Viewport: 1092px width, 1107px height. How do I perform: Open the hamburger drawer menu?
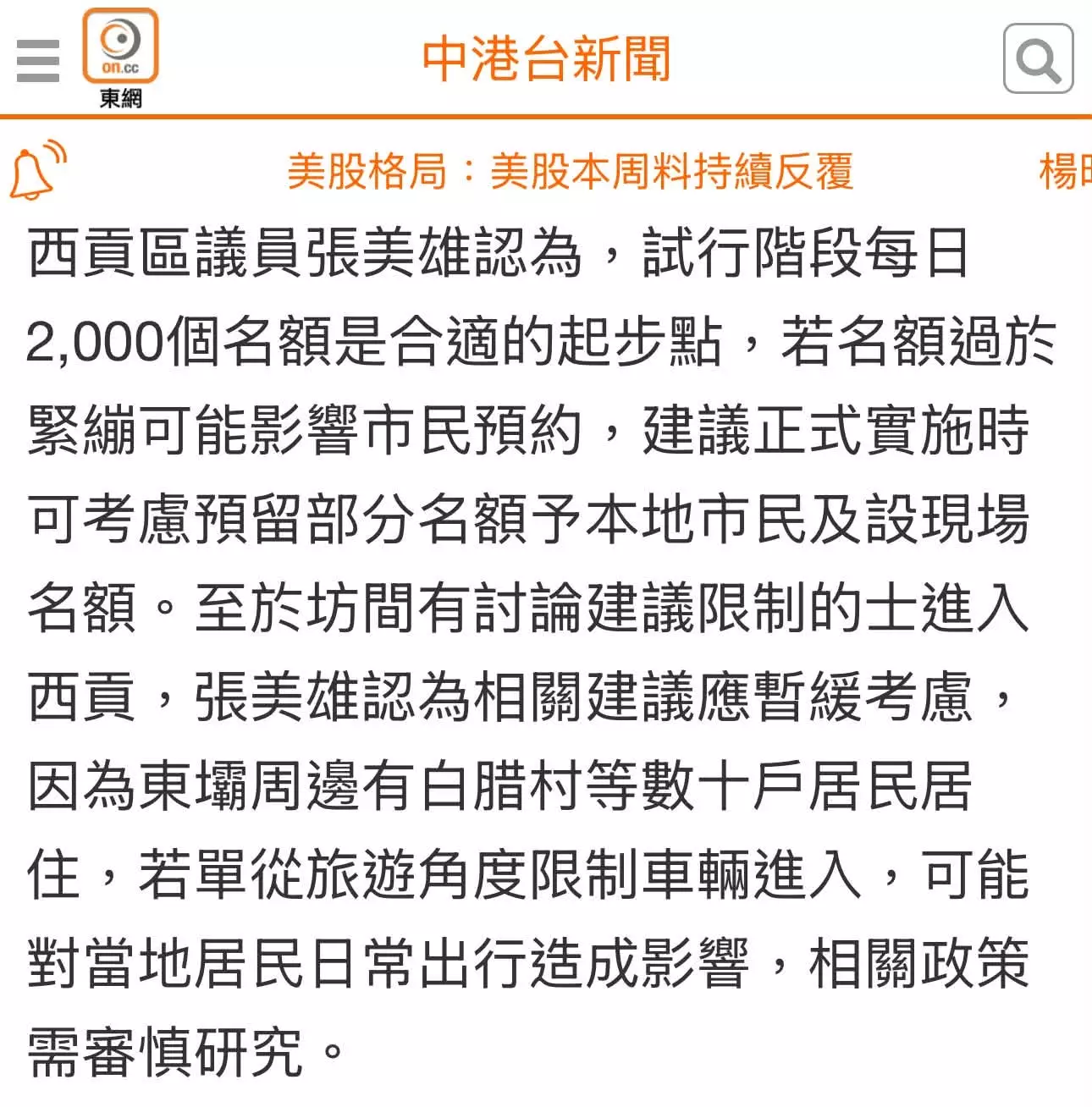(x=38, y=61)
